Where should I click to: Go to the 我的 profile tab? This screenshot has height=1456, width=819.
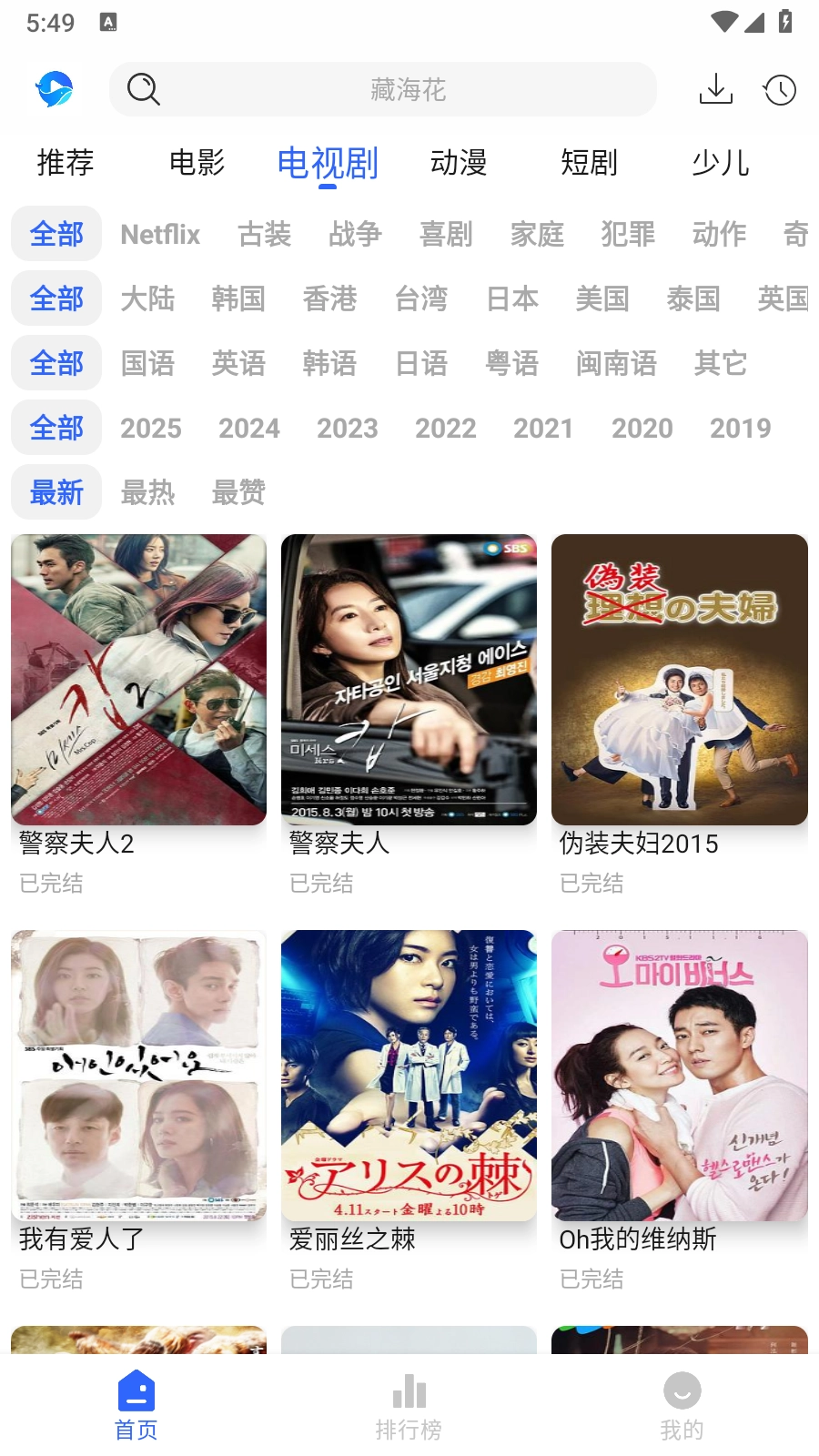click(682, 1407)
